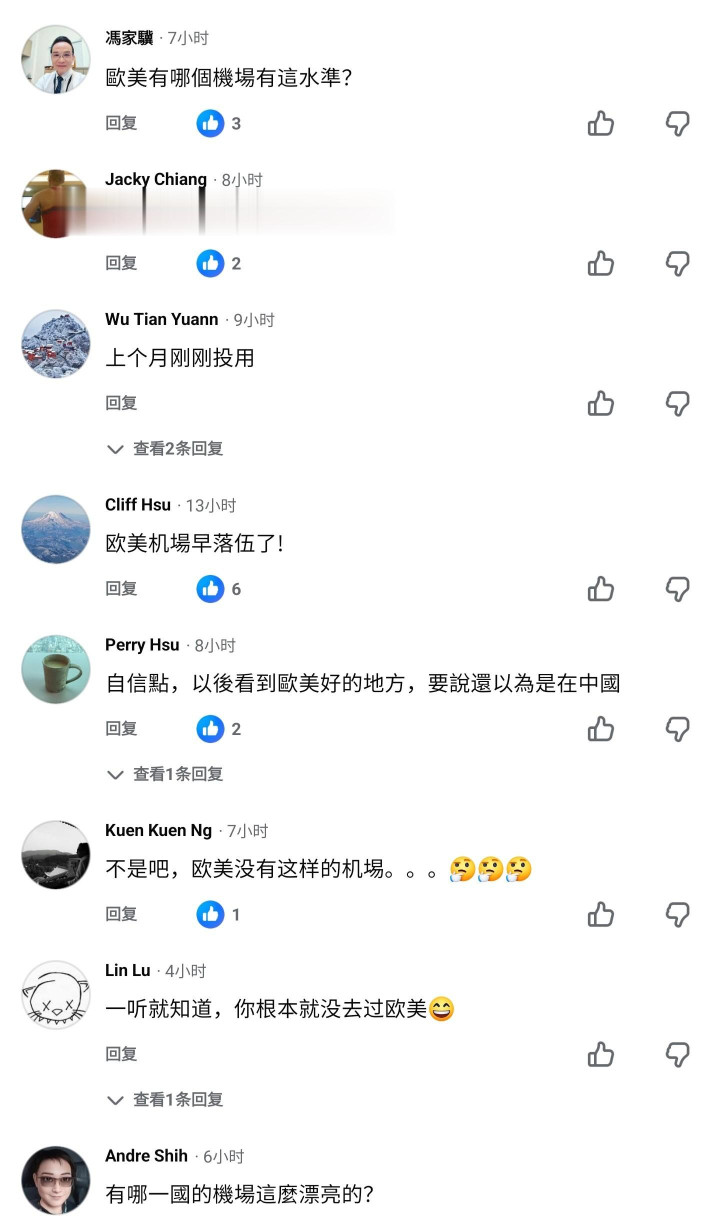
Task: Open Wu Tian Yuann's profile avatar
Action: tap(56, 344)
